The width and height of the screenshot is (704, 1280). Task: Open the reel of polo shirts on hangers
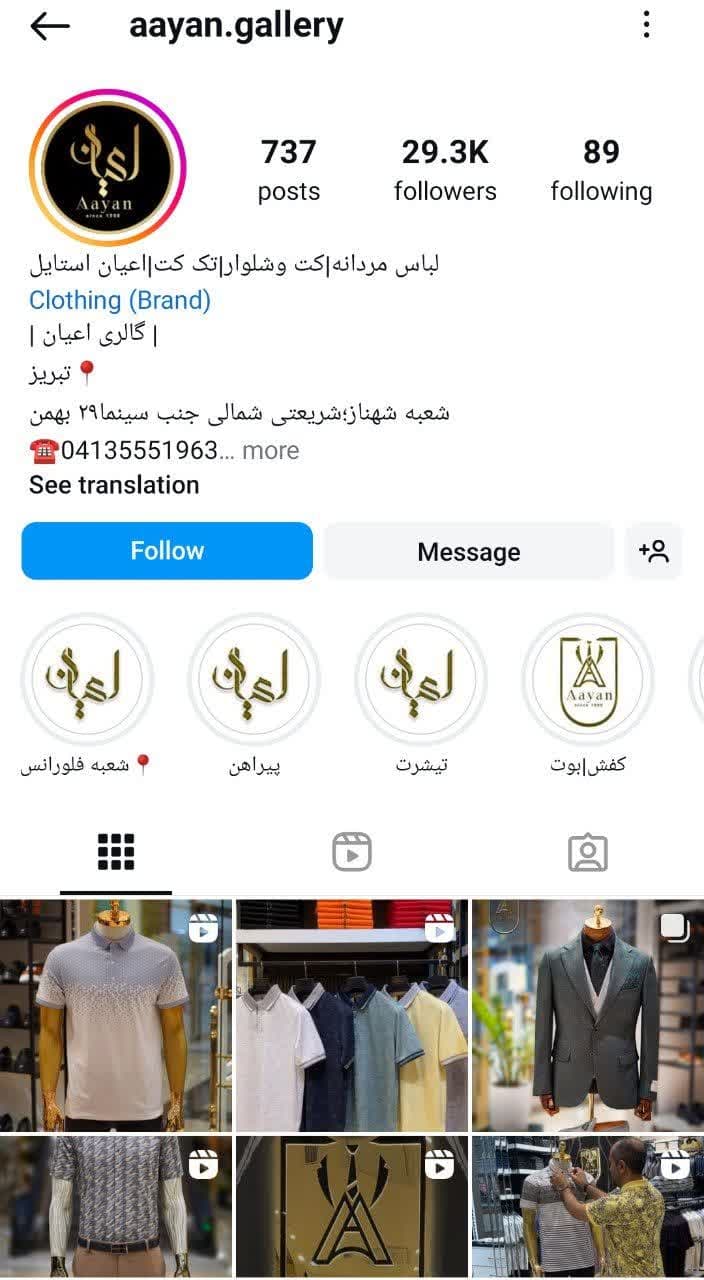click(352, 1015)
